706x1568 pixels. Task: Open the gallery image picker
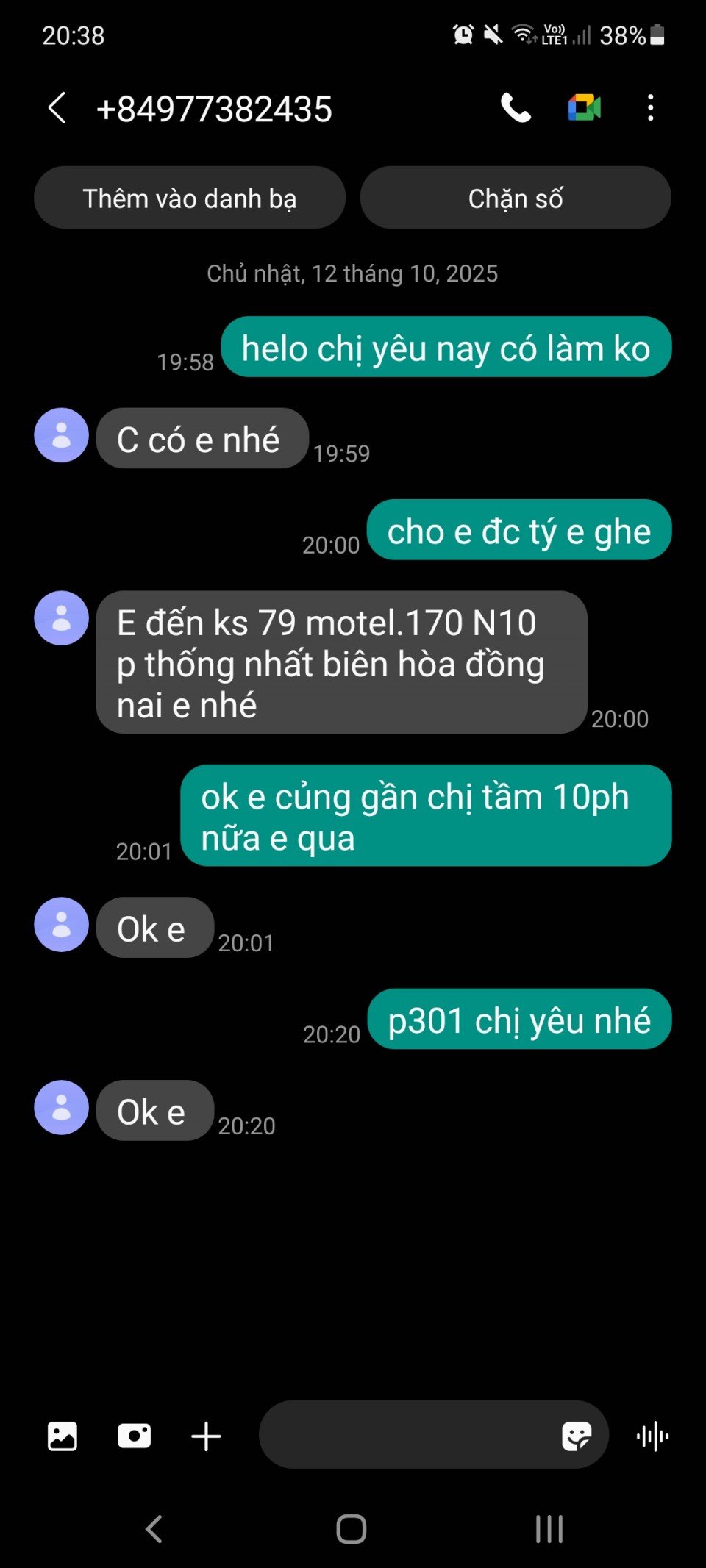tap(63, 1436)
